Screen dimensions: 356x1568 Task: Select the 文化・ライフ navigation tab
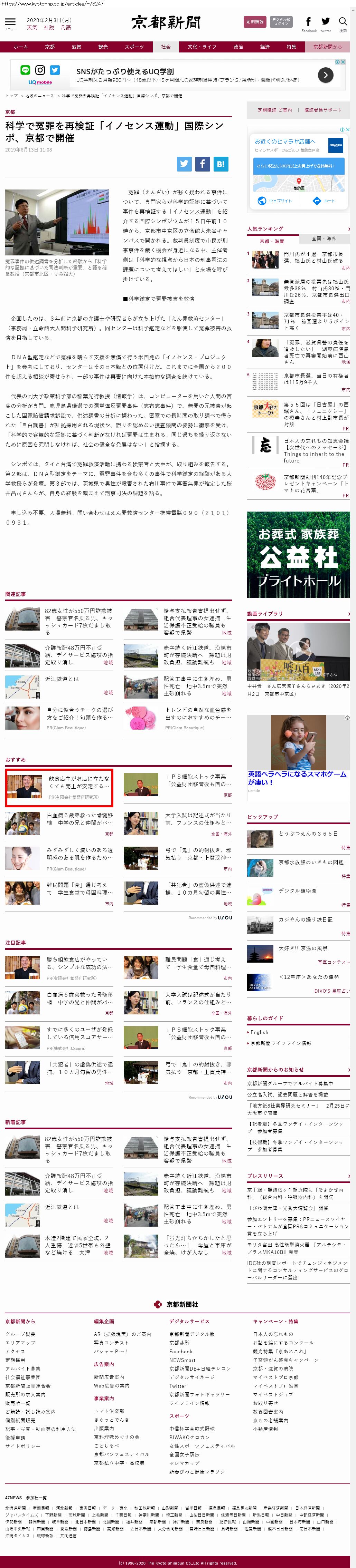click(x=201, y=47)
